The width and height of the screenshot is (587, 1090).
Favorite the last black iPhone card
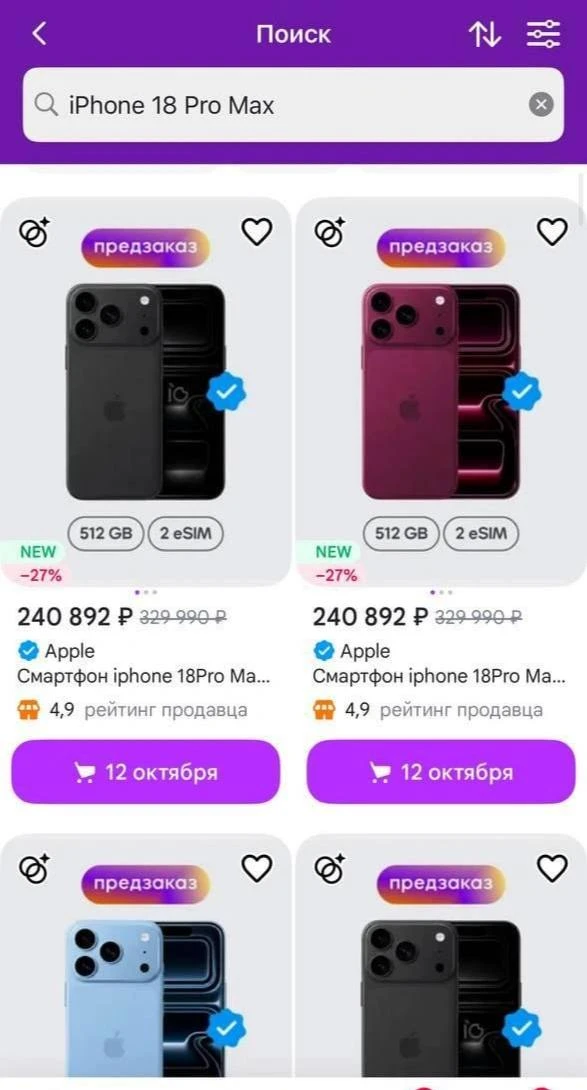tap(552, 868)
